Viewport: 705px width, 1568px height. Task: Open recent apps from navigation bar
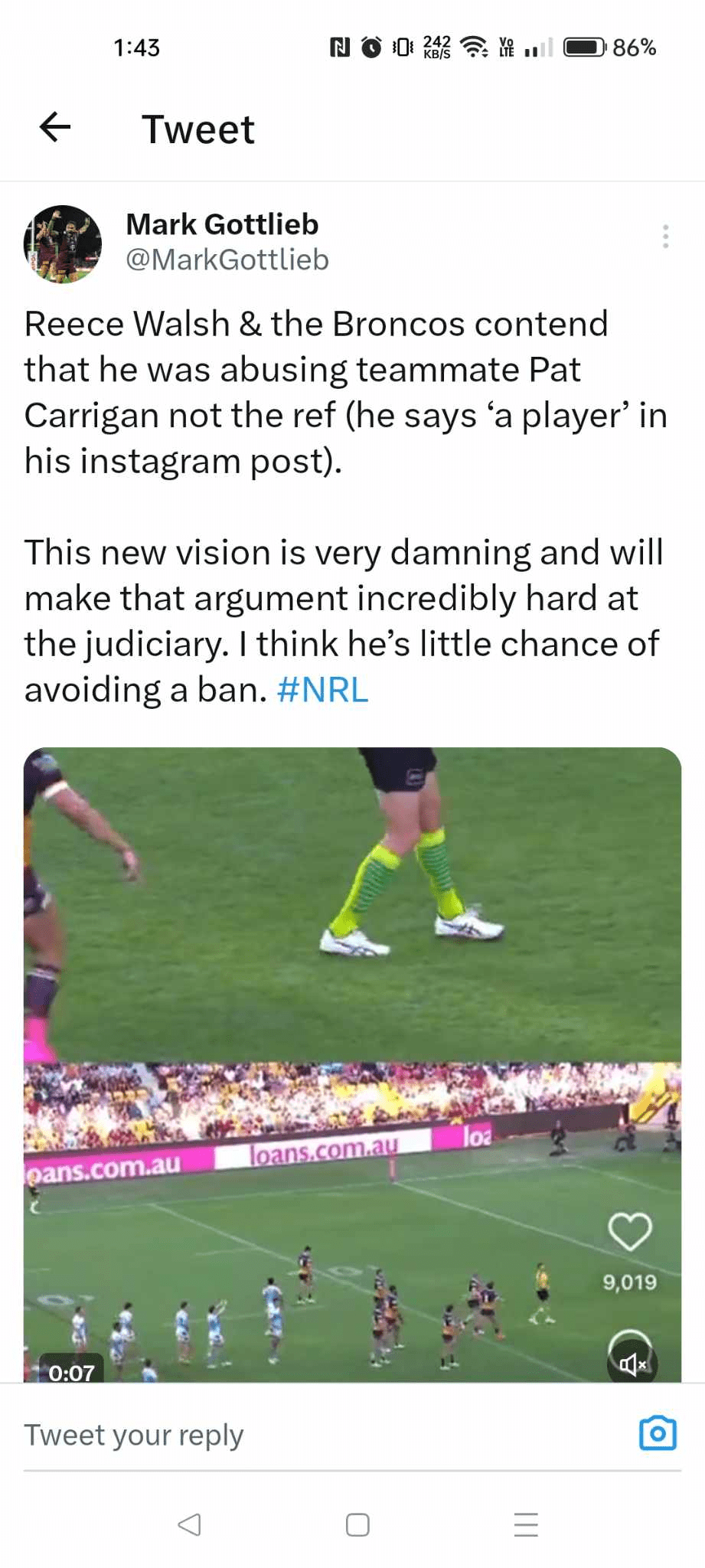pyautogui.click(x=526, y=1524)
